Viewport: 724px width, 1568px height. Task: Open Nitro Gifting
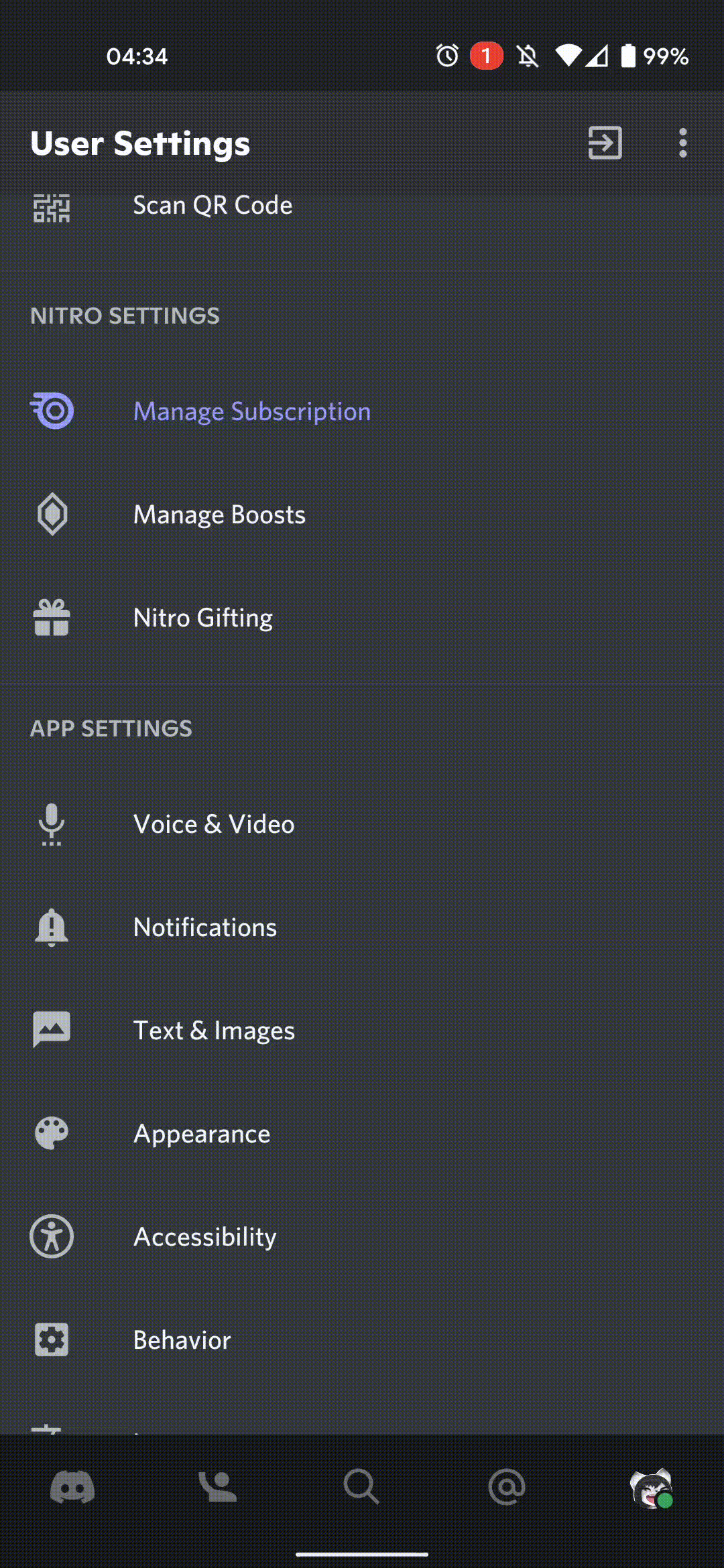[362, 617]
